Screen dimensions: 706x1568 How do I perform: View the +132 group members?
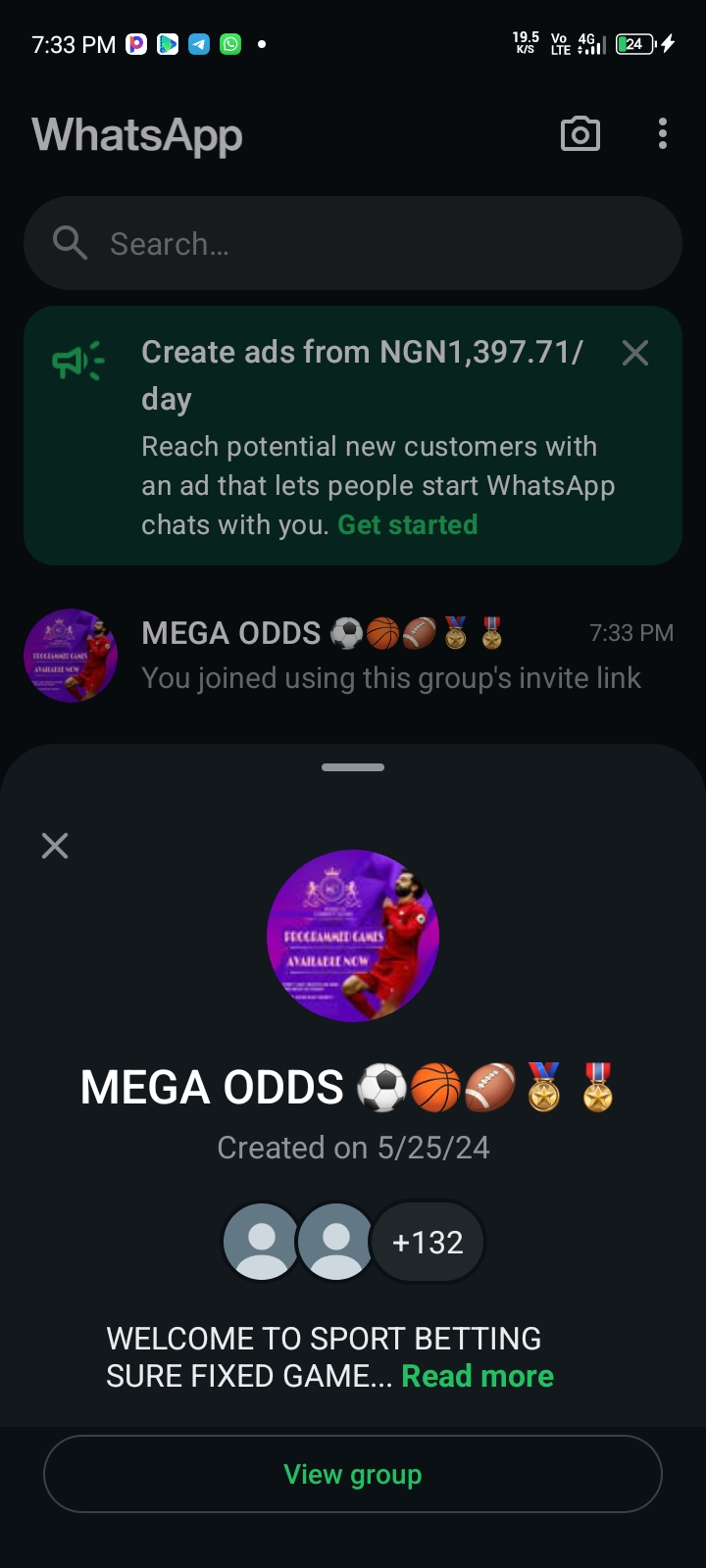coord(428,1243)
